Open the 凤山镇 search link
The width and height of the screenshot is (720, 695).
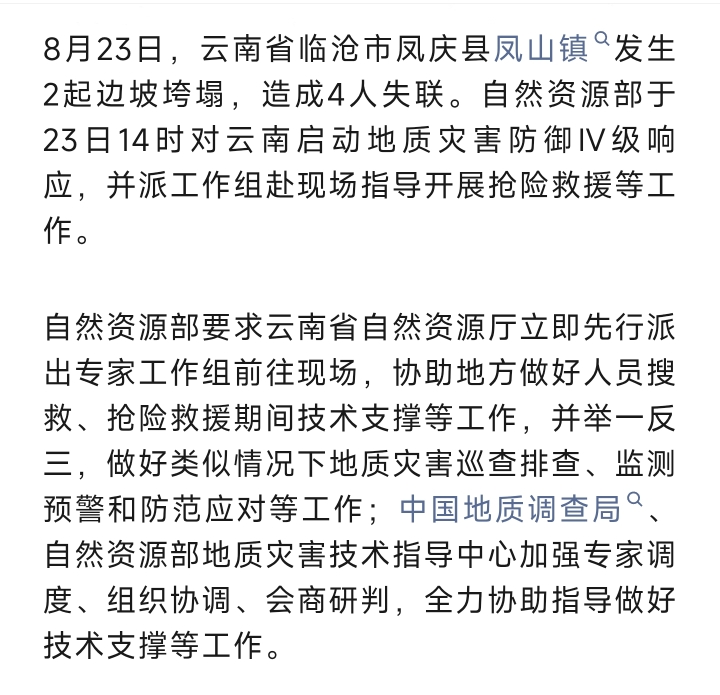pyautogui.click(x=551, y=47)
